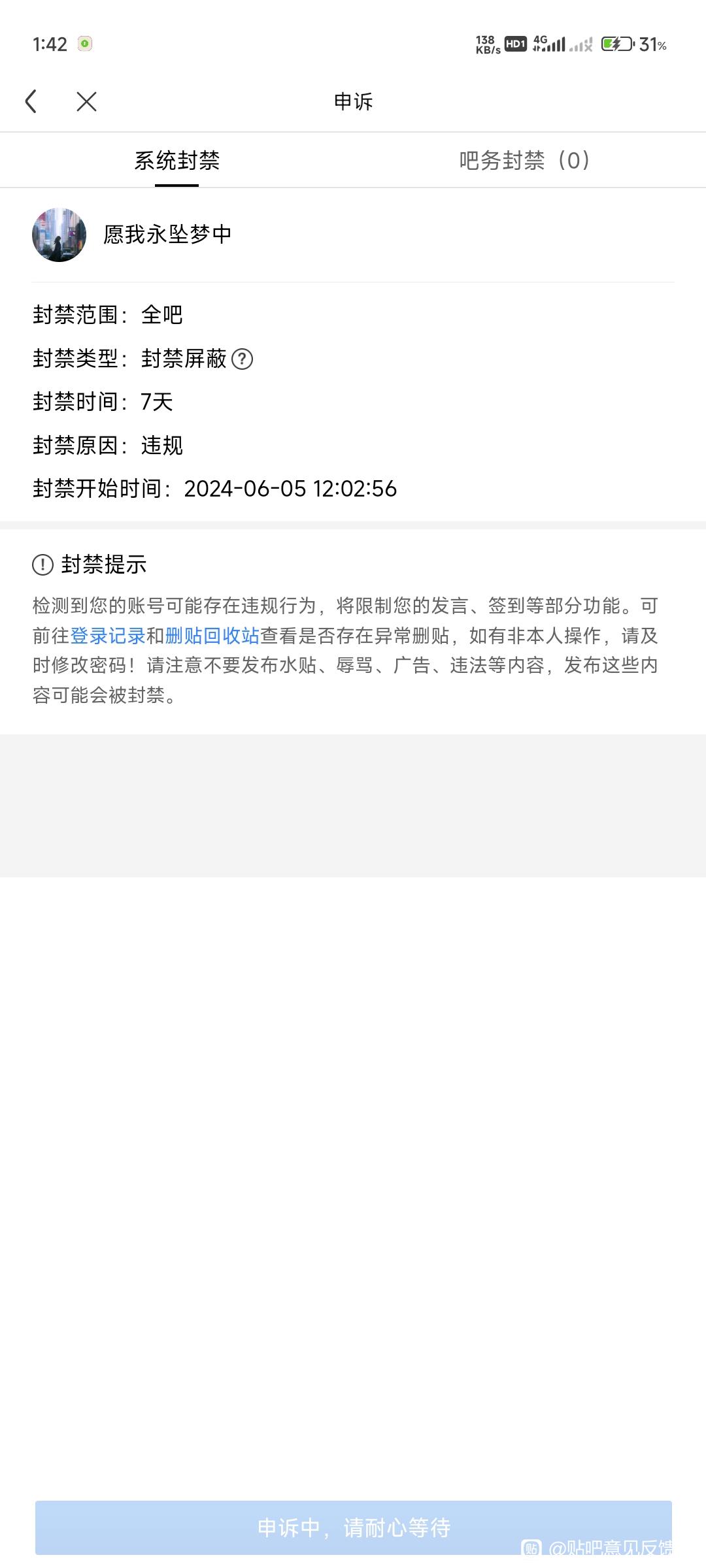The height and width of the screenshot is (1568, 706).
Task: Go back using the header arrow
Action: point(31,101)
